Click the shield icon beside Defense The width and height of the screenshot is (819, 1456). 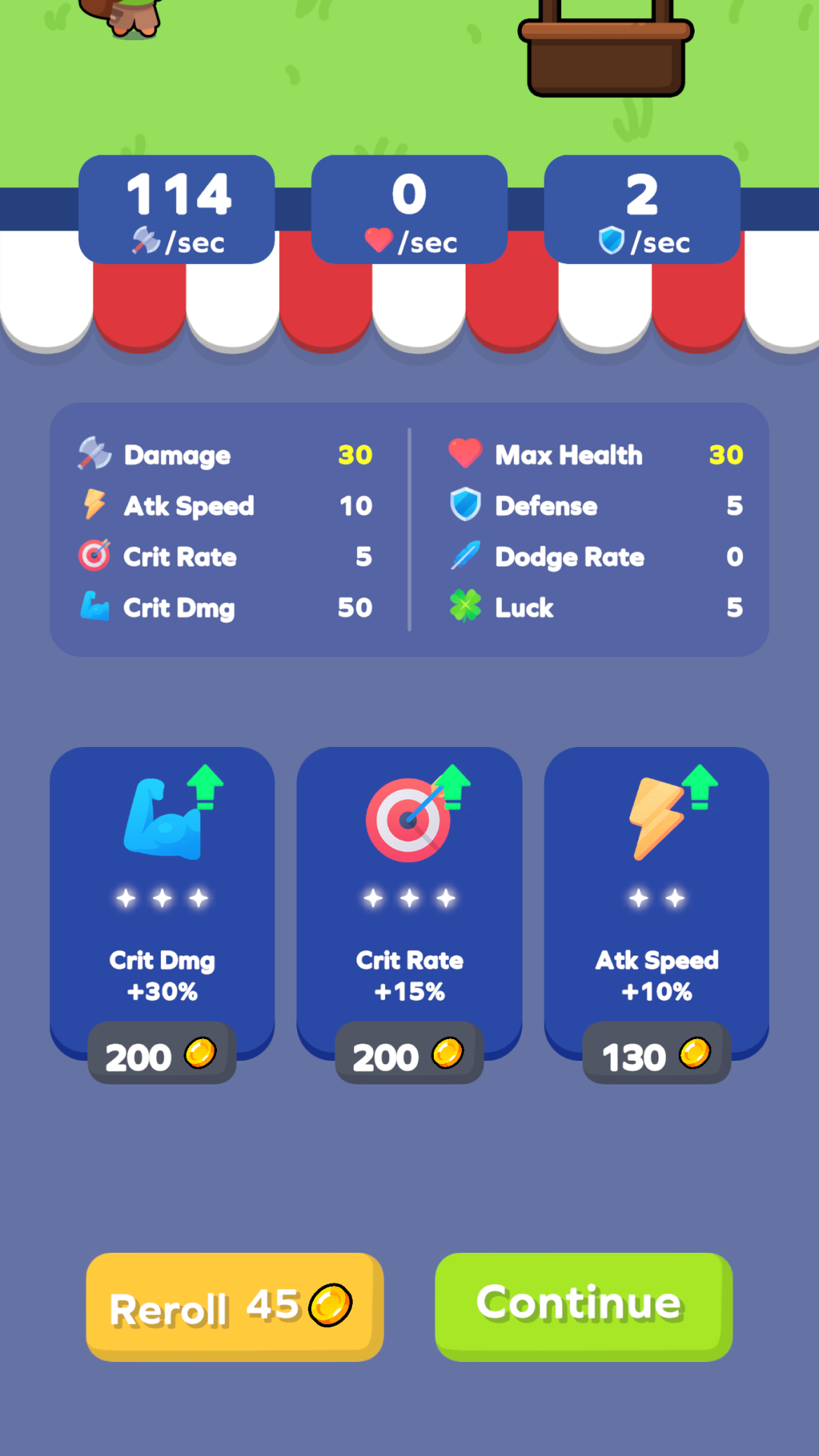(464, 505)
